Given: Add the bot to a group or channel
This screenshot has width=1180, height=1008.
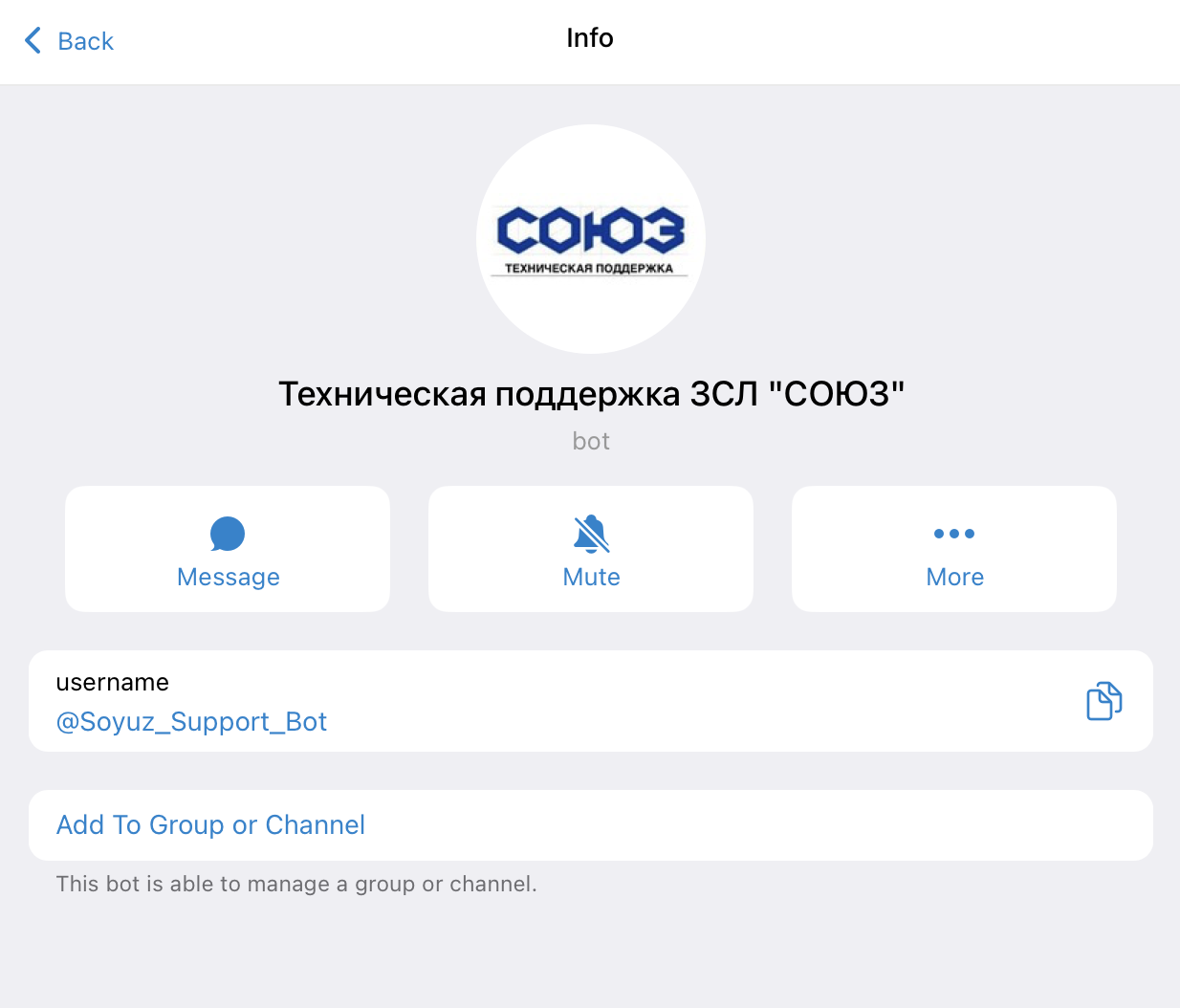Looking at the screenshot, I should tap(210, 824).
